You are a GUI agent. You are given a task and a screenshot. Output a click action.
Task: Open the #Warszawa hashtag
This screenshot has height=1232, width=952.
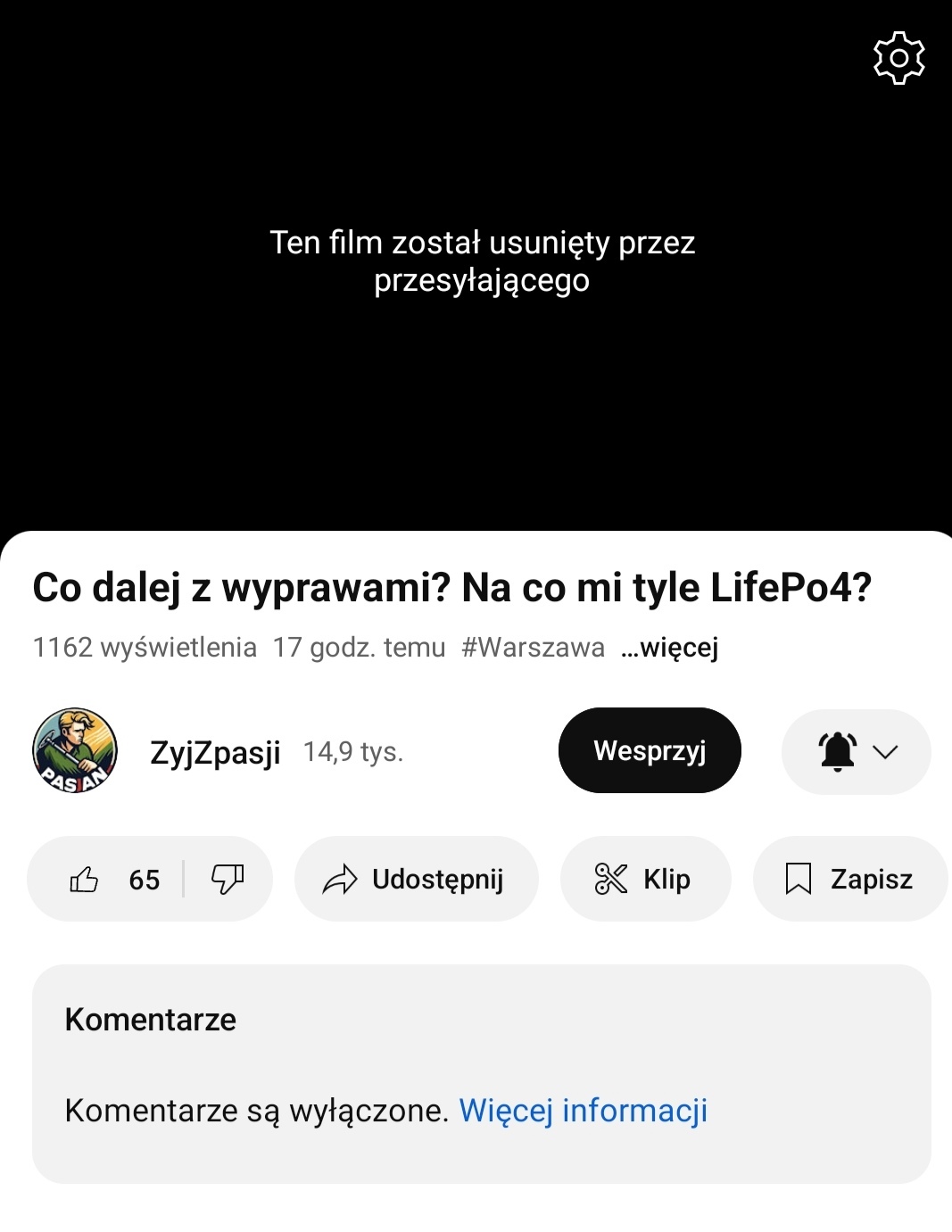(533, 648)
